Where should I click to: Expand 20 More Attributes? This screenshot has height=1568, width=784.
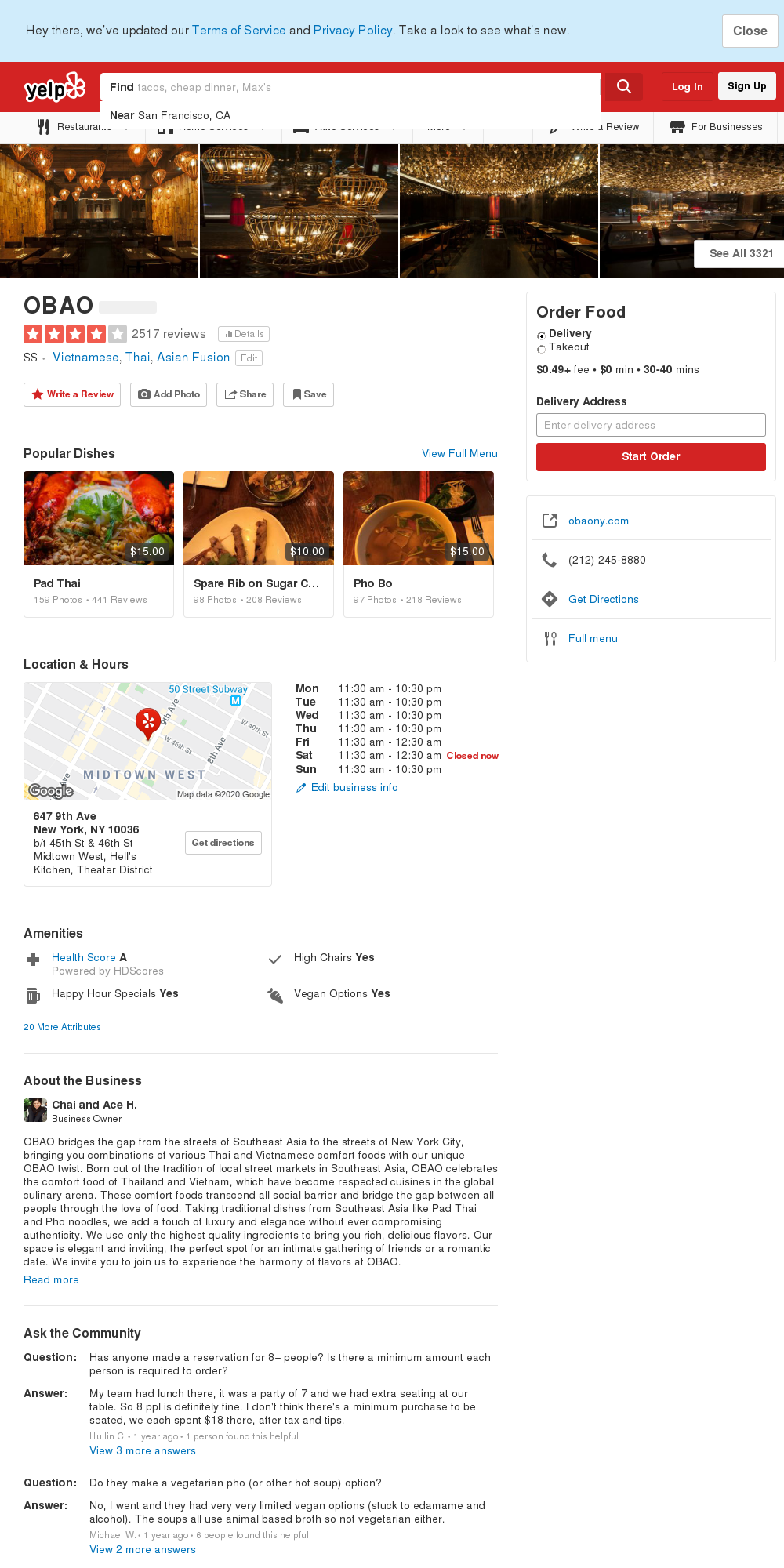tap(62, 1027)
